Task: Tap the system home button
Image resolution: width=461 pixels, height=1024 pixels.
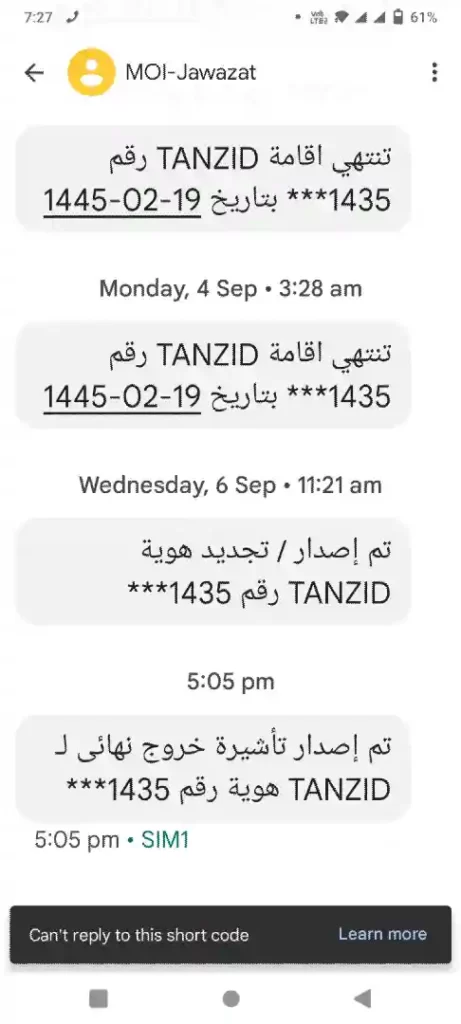Action: click(230, 999)
